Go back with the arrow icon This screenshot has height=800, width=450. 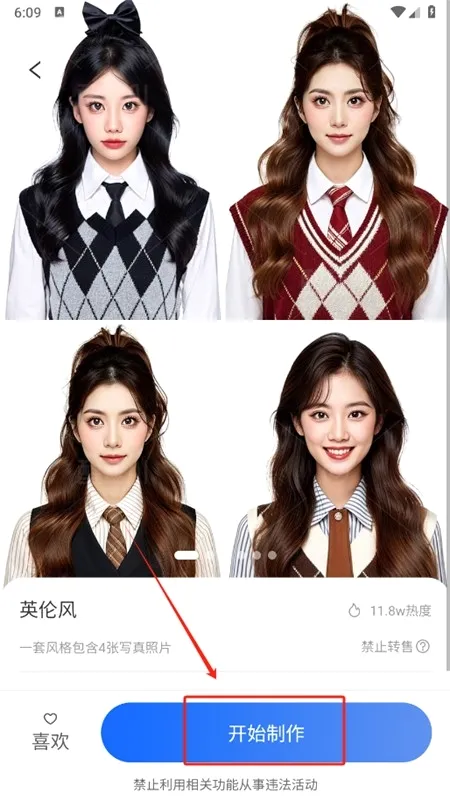[x=35, y=70]
